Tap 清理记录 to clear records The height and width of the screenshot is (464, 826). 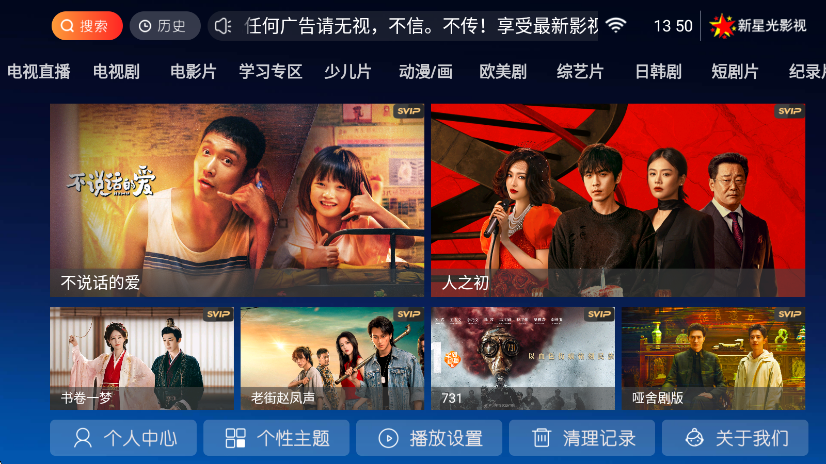(582, 438)
